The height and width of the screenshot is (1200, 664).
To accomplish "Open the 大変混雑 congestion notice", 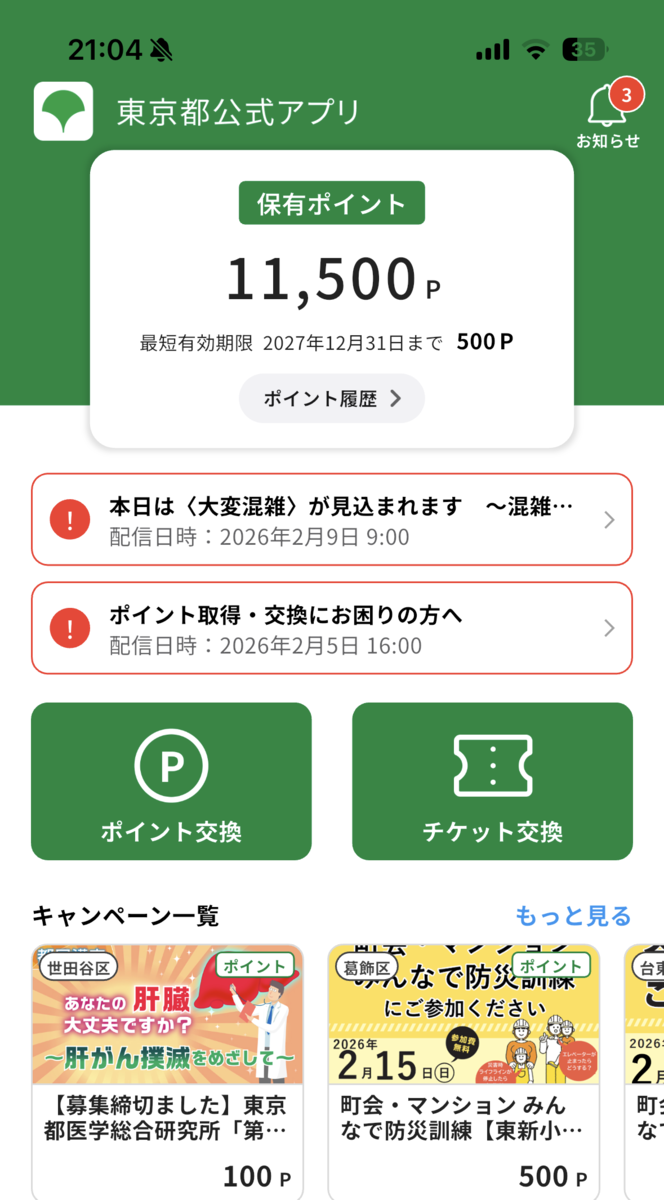I will [x=332, y=520].
